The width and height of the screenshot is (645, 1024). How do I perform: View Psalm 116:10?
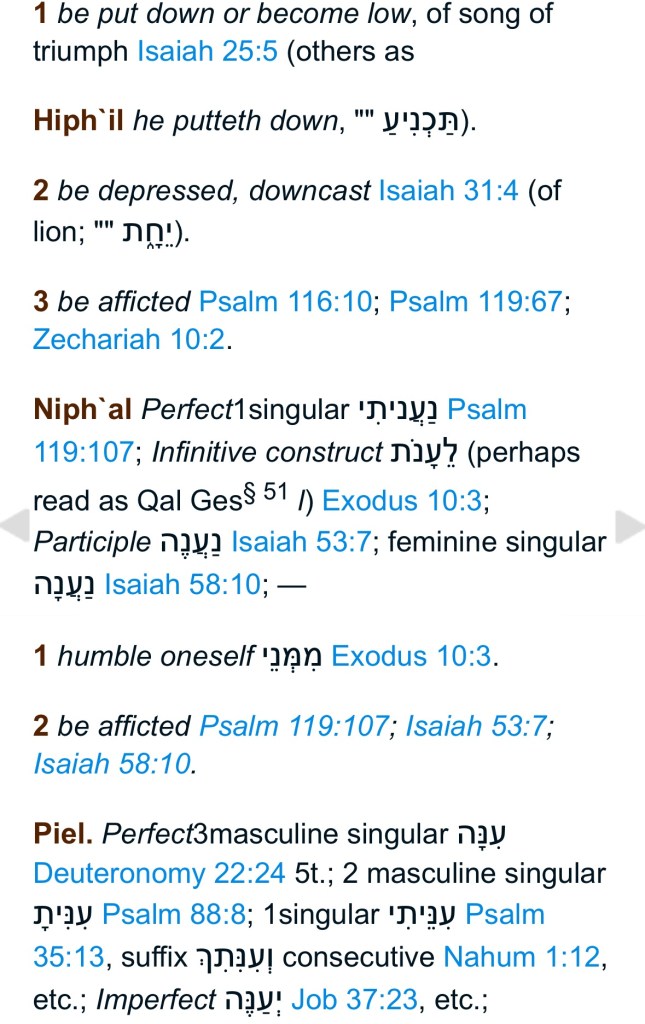coord(285,301)
